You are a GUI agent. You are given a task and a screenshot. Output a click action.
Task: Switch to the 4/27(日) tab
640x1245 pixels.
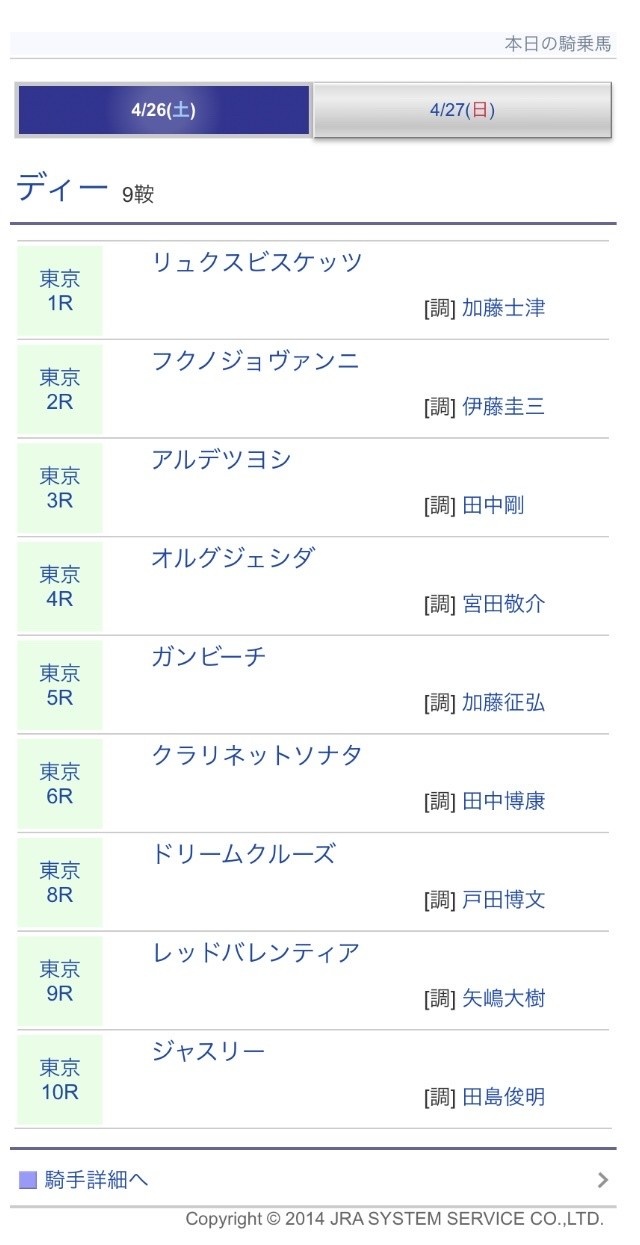point(462,110)
